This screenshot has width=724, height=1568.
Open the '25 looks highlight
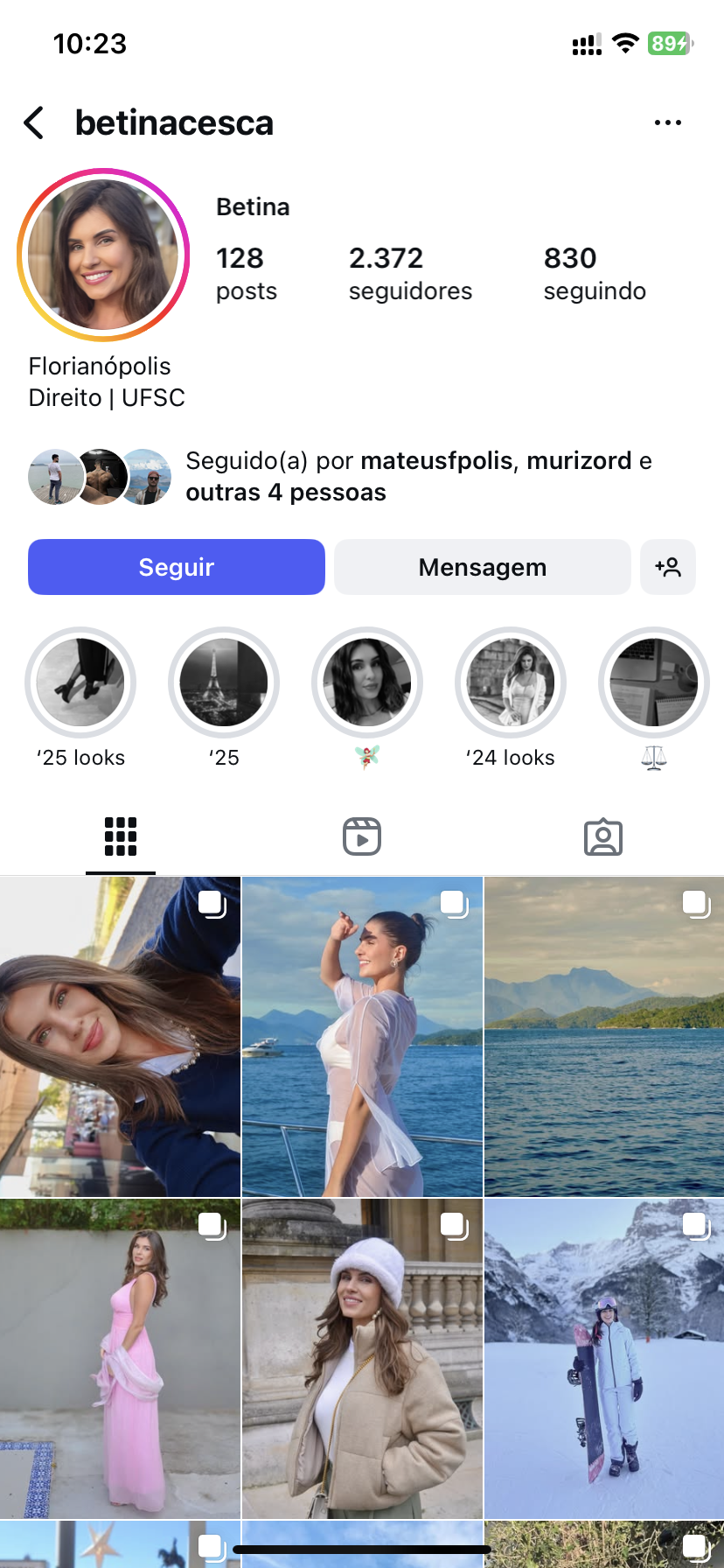click(x=80, y=682)
